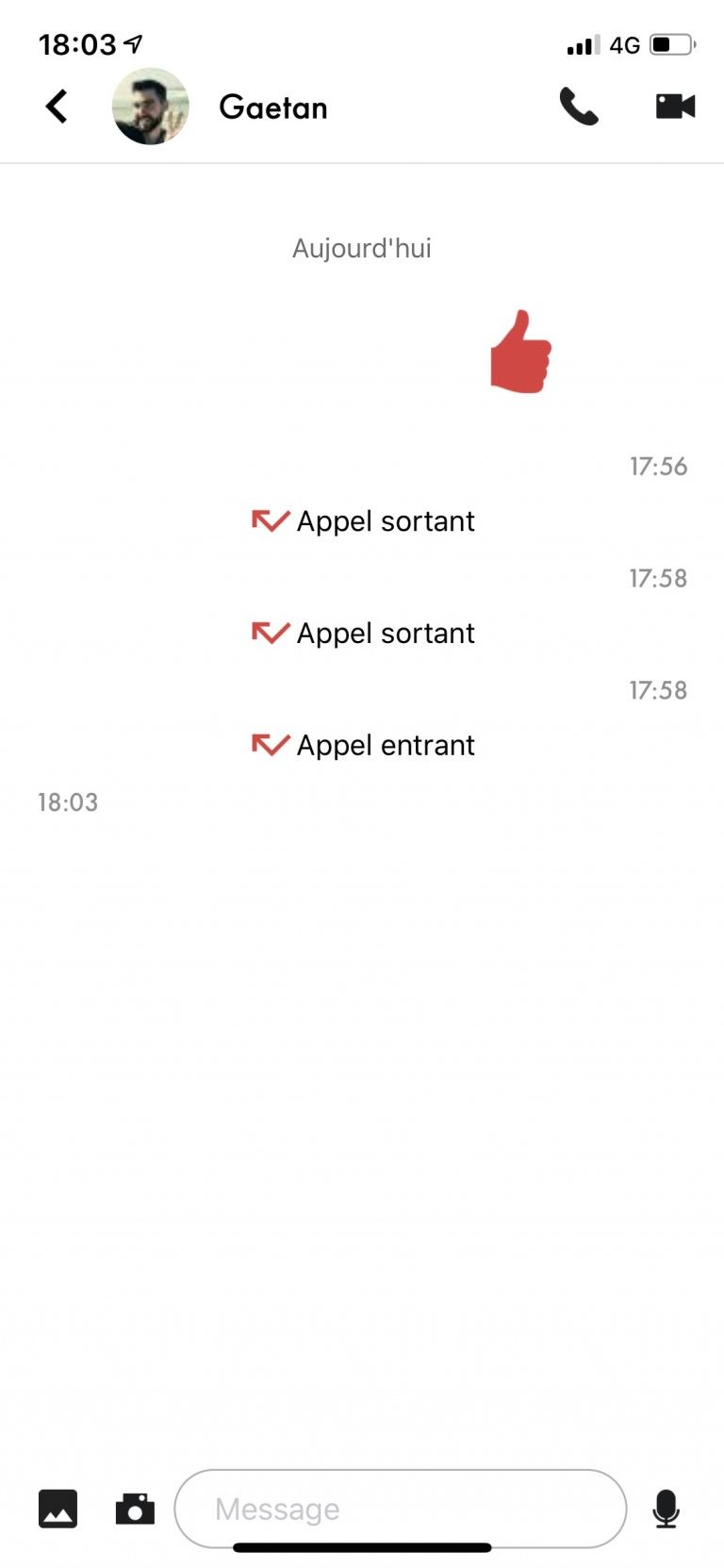Start a video call with Gaetan
The image size is (724, 1568).
click(x=675, y=106)
